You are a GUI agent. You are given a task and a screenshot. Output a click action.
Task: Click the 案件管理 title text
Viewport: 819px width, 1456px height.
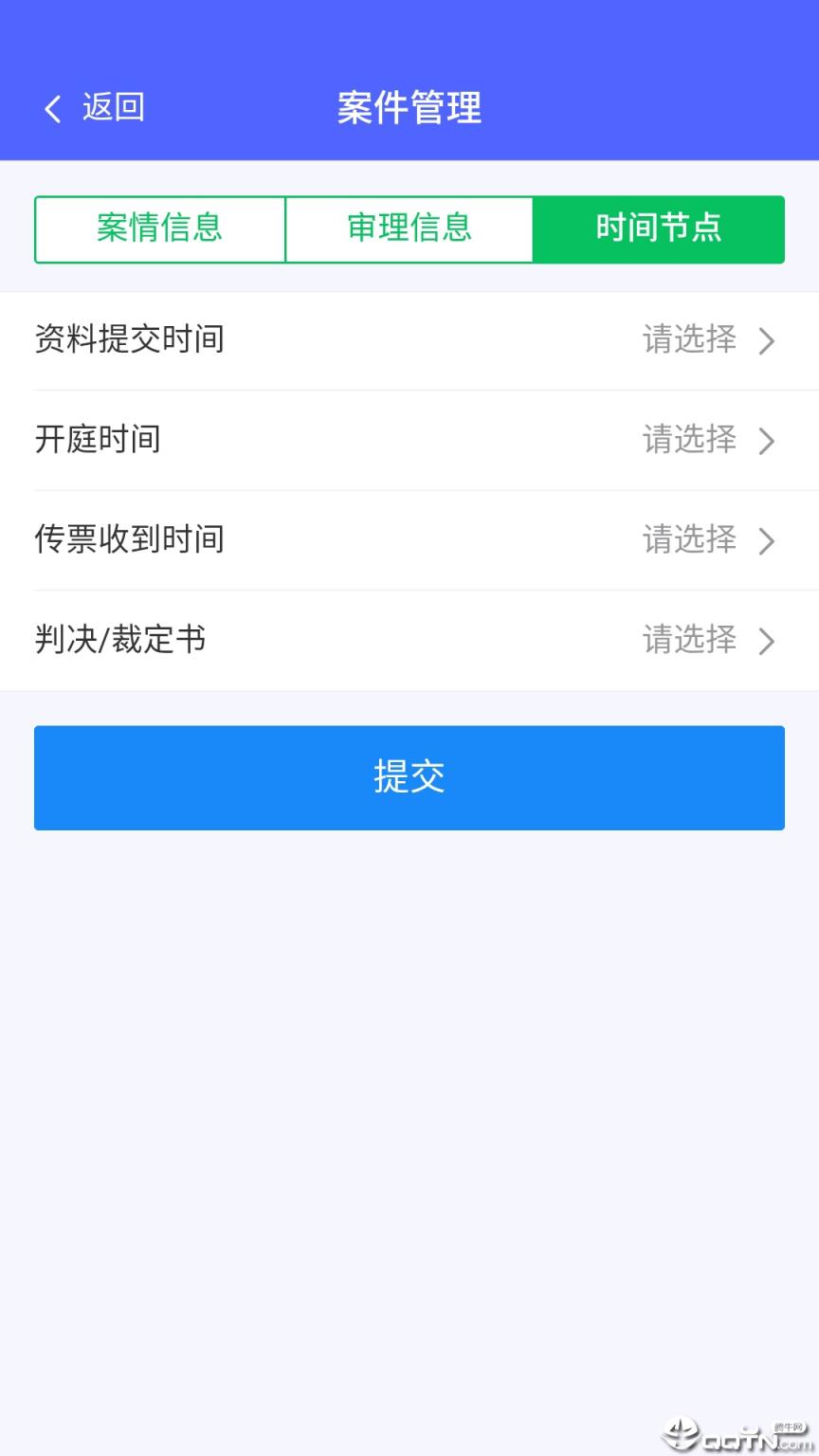click(x=409, y=109)
